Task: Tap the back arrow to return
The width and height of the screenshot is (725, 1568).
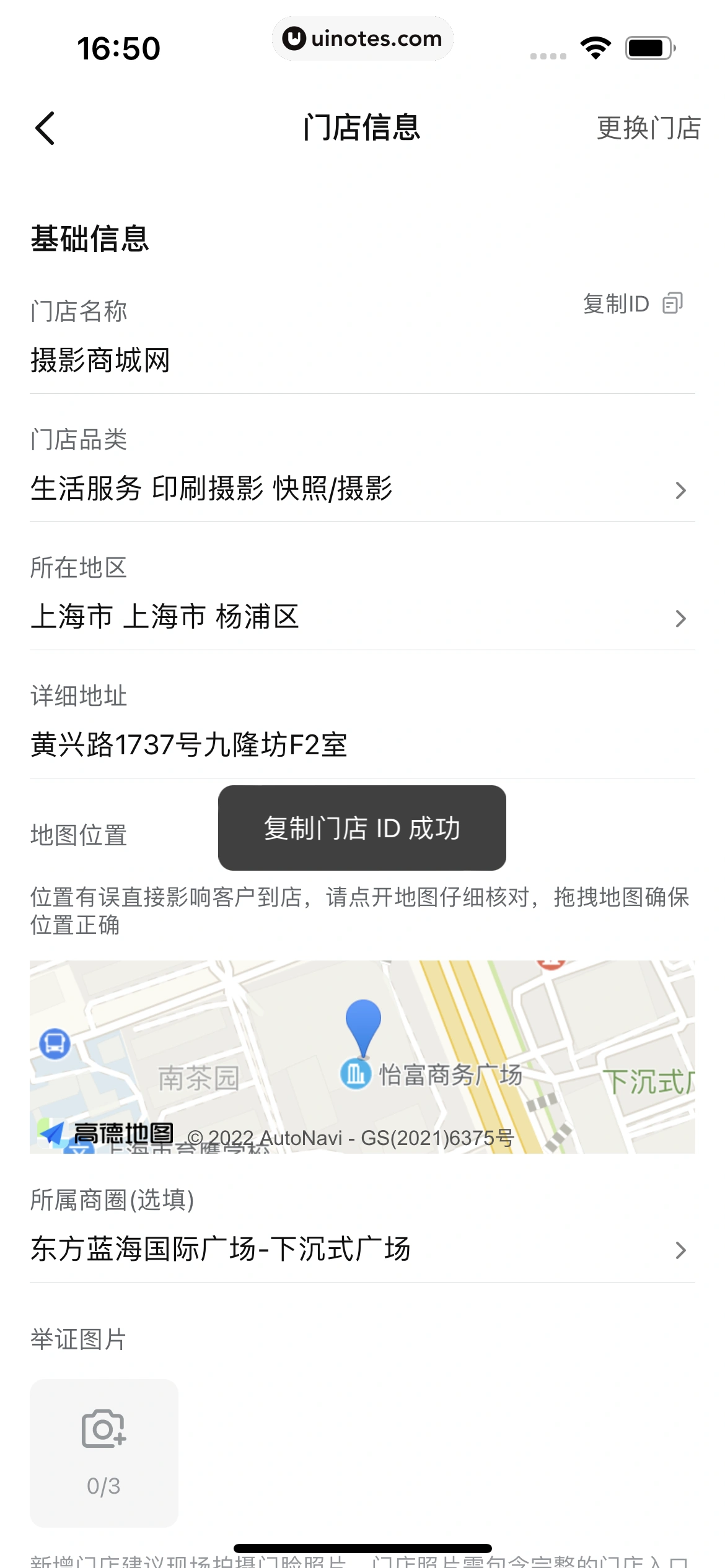Action: tap(43, 128)
